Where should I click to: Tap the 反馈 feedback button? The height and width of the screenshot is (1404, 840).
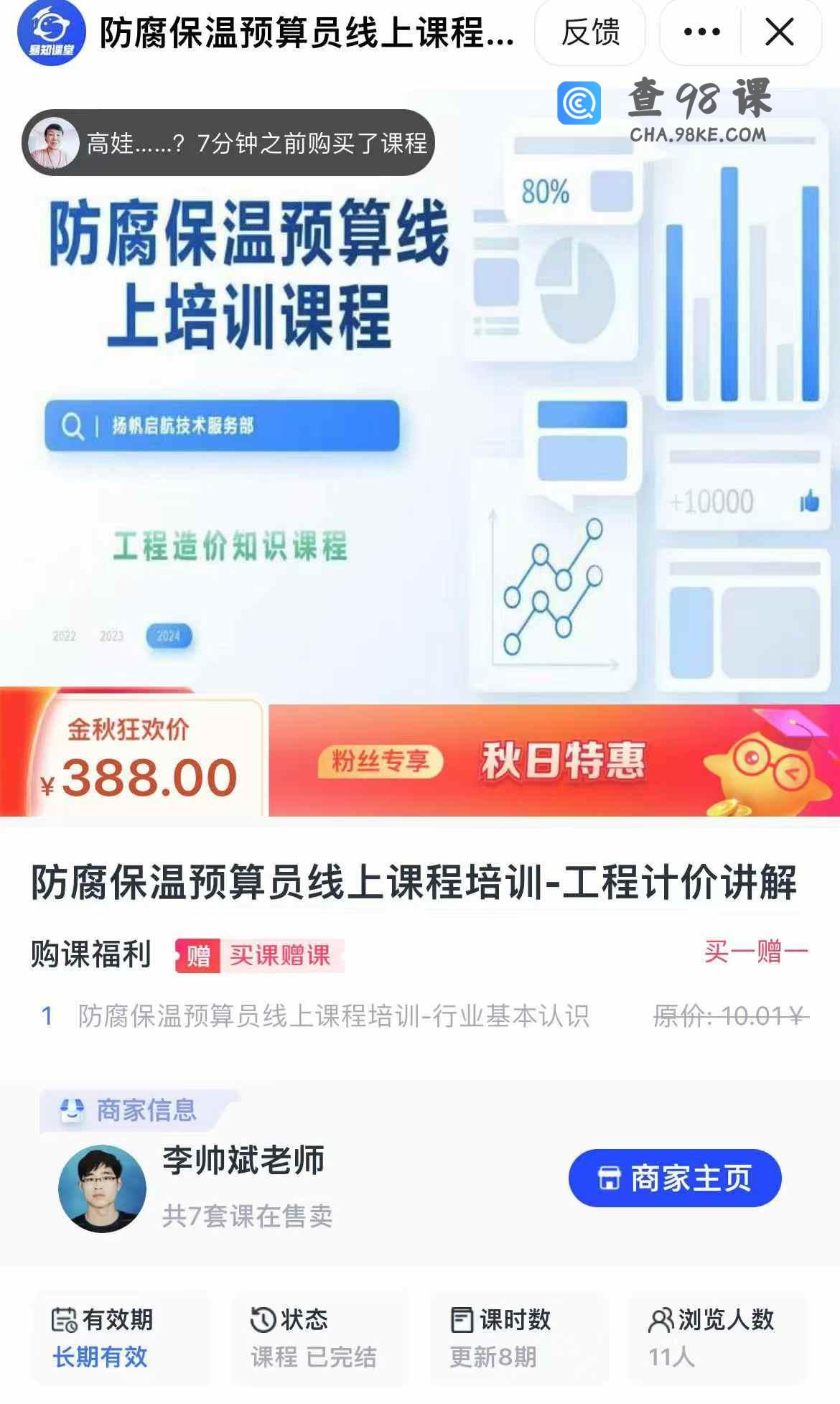pyautogui.click(x=590, y=32)
